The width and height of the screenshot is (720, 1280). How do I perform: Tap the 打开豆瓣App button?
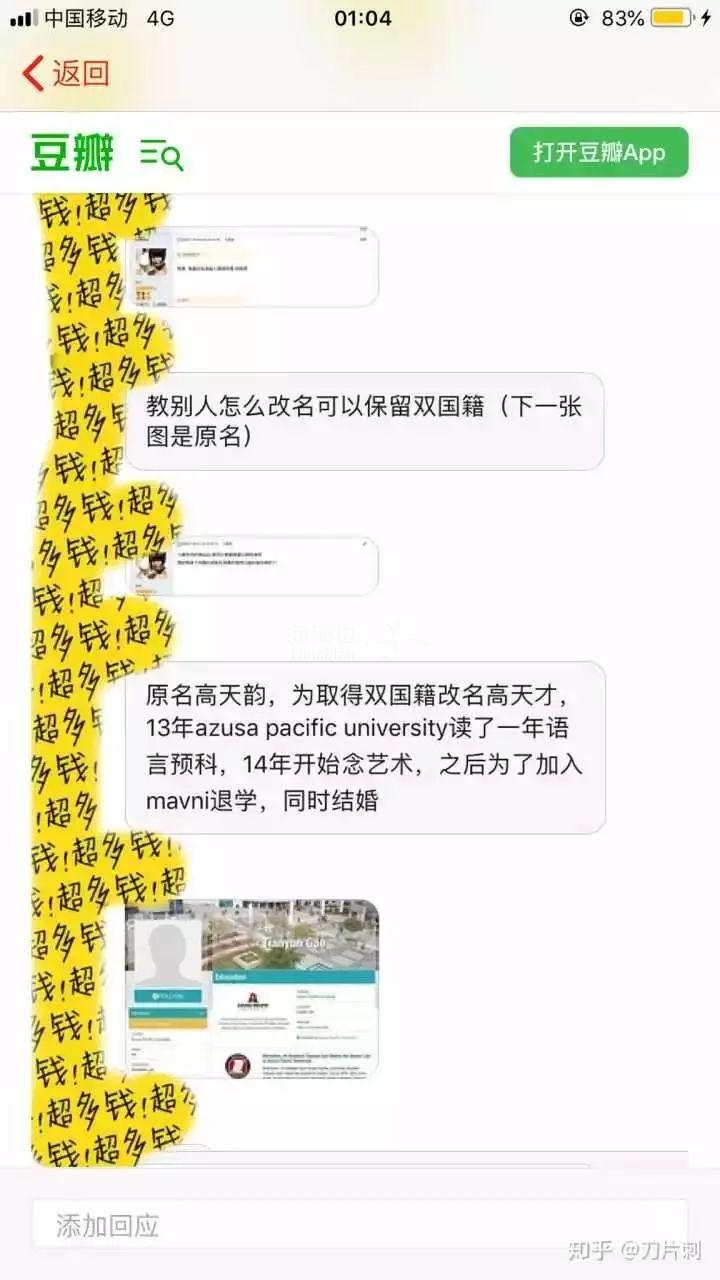599,152
